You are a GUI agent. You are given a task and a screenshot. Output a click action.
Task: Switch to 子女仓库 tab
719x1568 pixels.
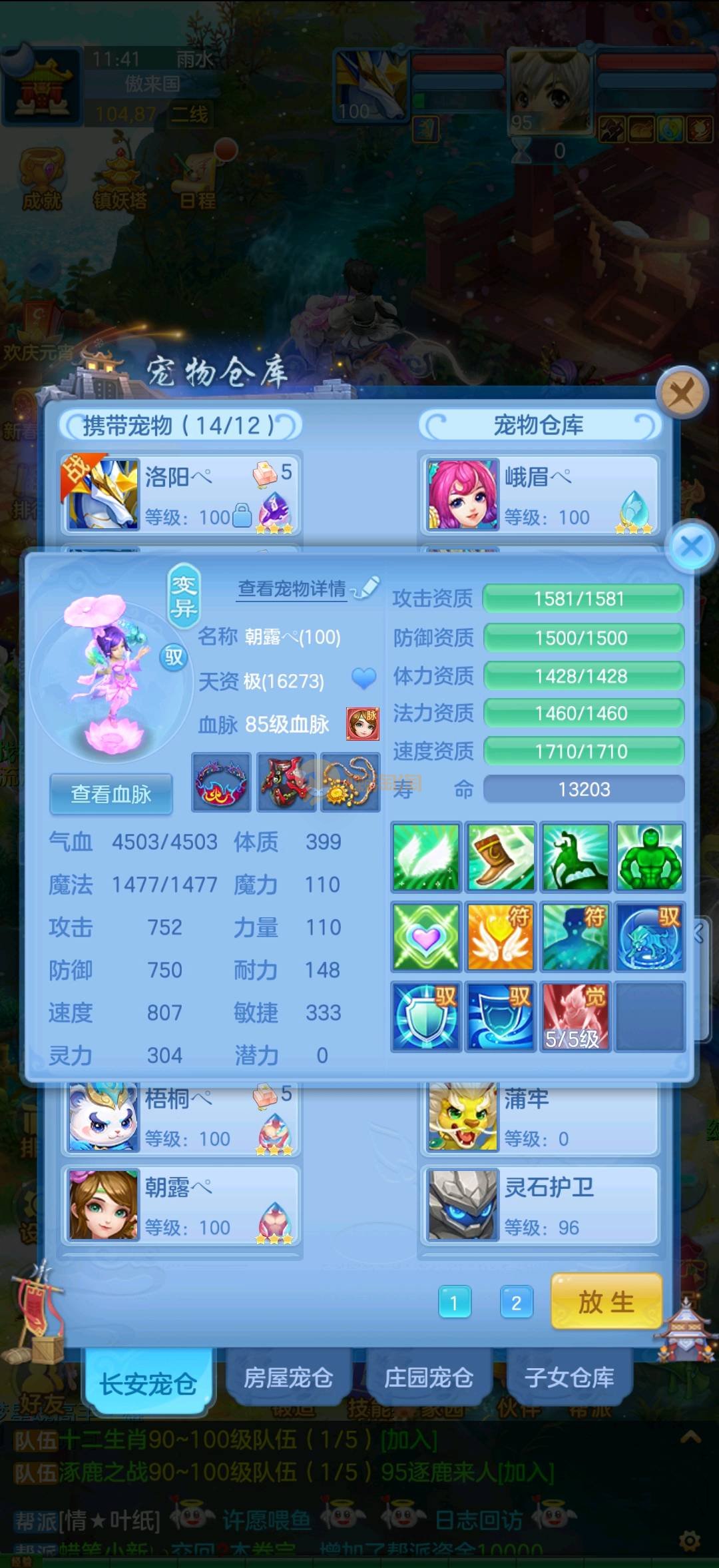point(569,1377)
